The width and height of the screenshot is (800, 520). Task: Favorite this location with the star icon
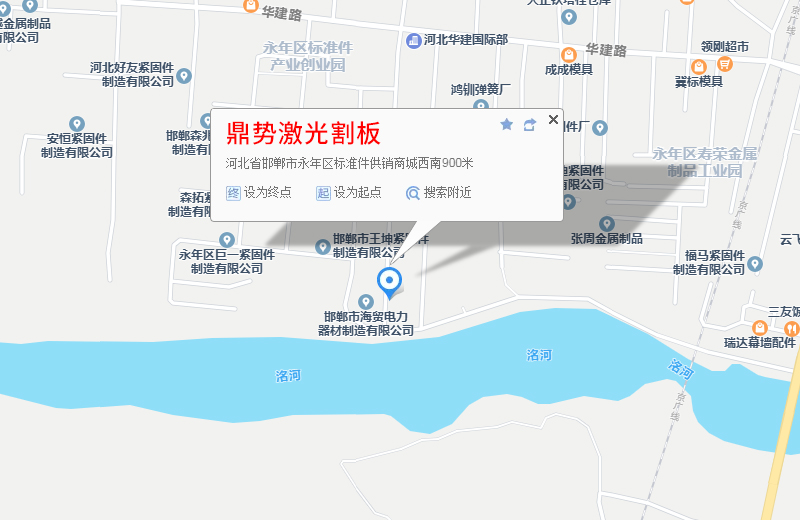(x=507, y=125)
